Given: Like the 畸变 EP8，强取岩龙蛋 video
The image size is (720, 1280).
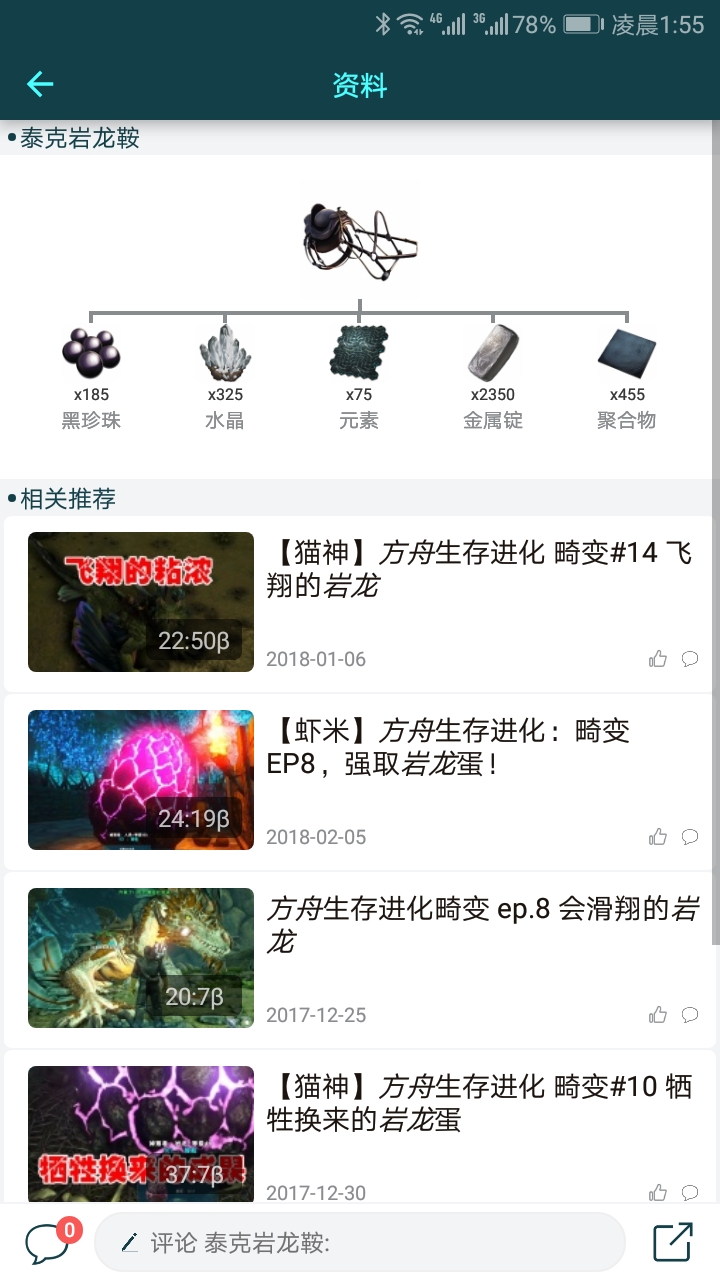Looking at the screenshot, I should (x=658, y=837).
